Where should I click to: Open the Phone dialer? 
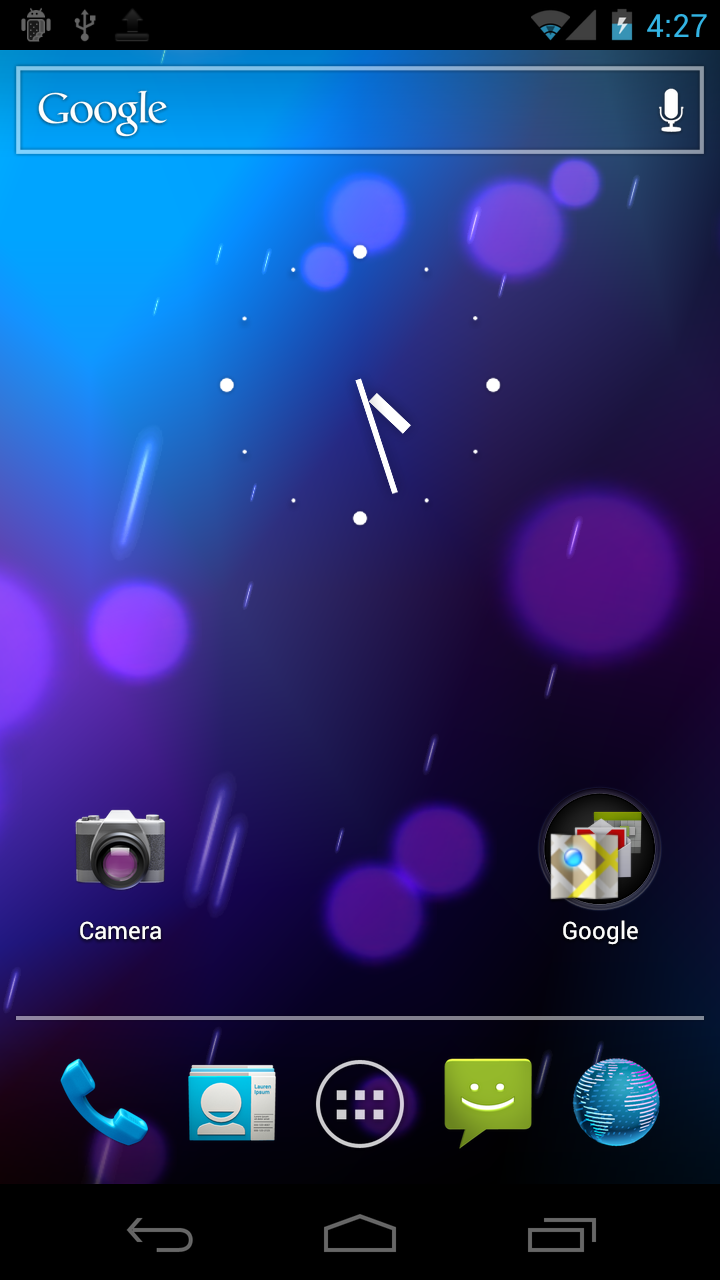(103, 1103)
